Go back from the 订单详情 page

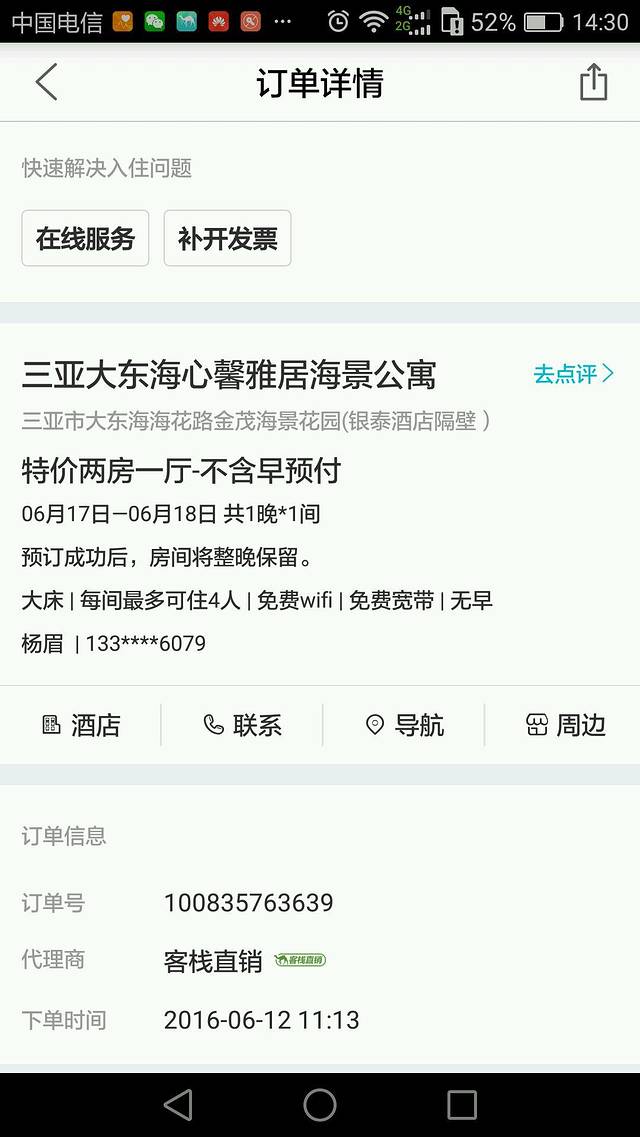click(x=46, y=83)
